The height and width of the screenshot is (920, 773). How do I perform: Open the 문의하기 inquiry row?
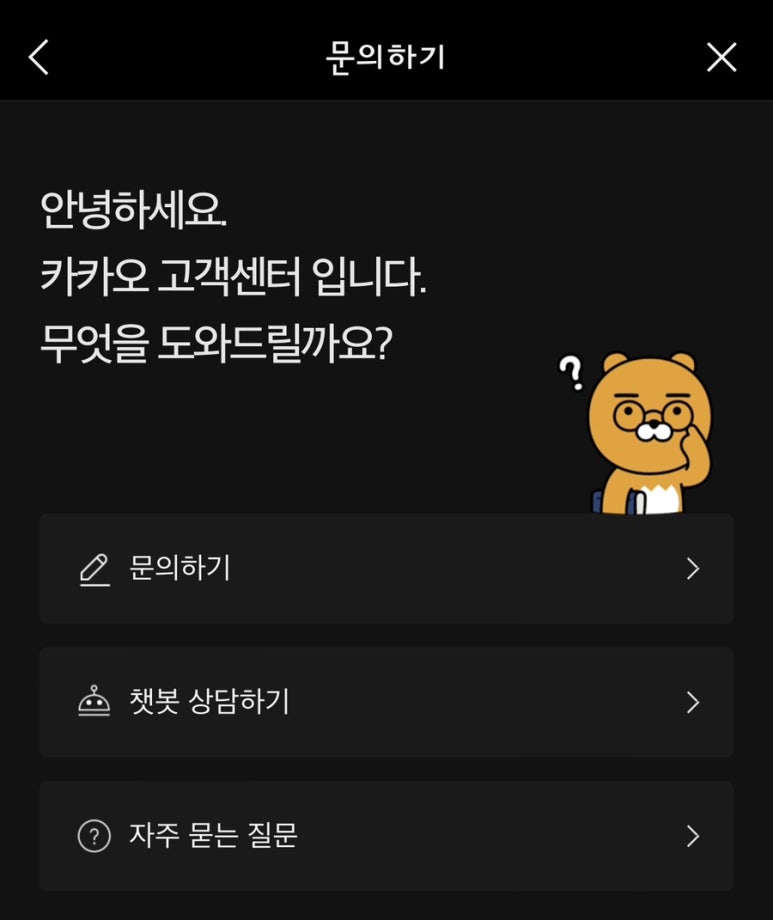pyautogui.click(x=386, y=569)
